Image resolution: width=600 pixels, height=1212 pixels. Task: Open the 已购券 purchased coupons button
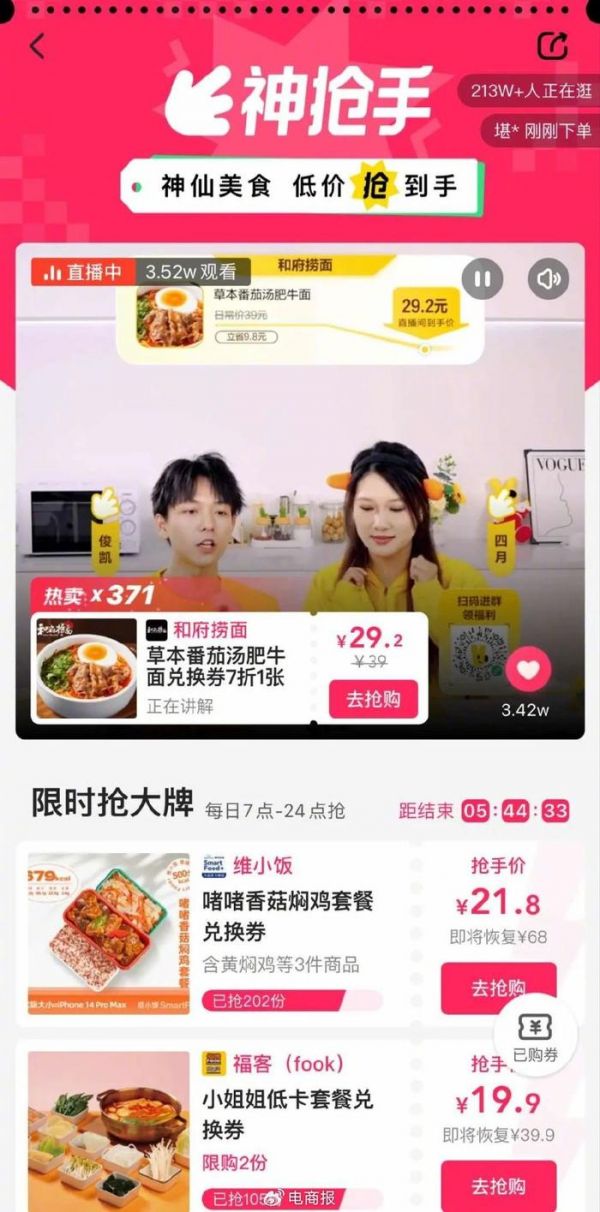point(536,1040)
